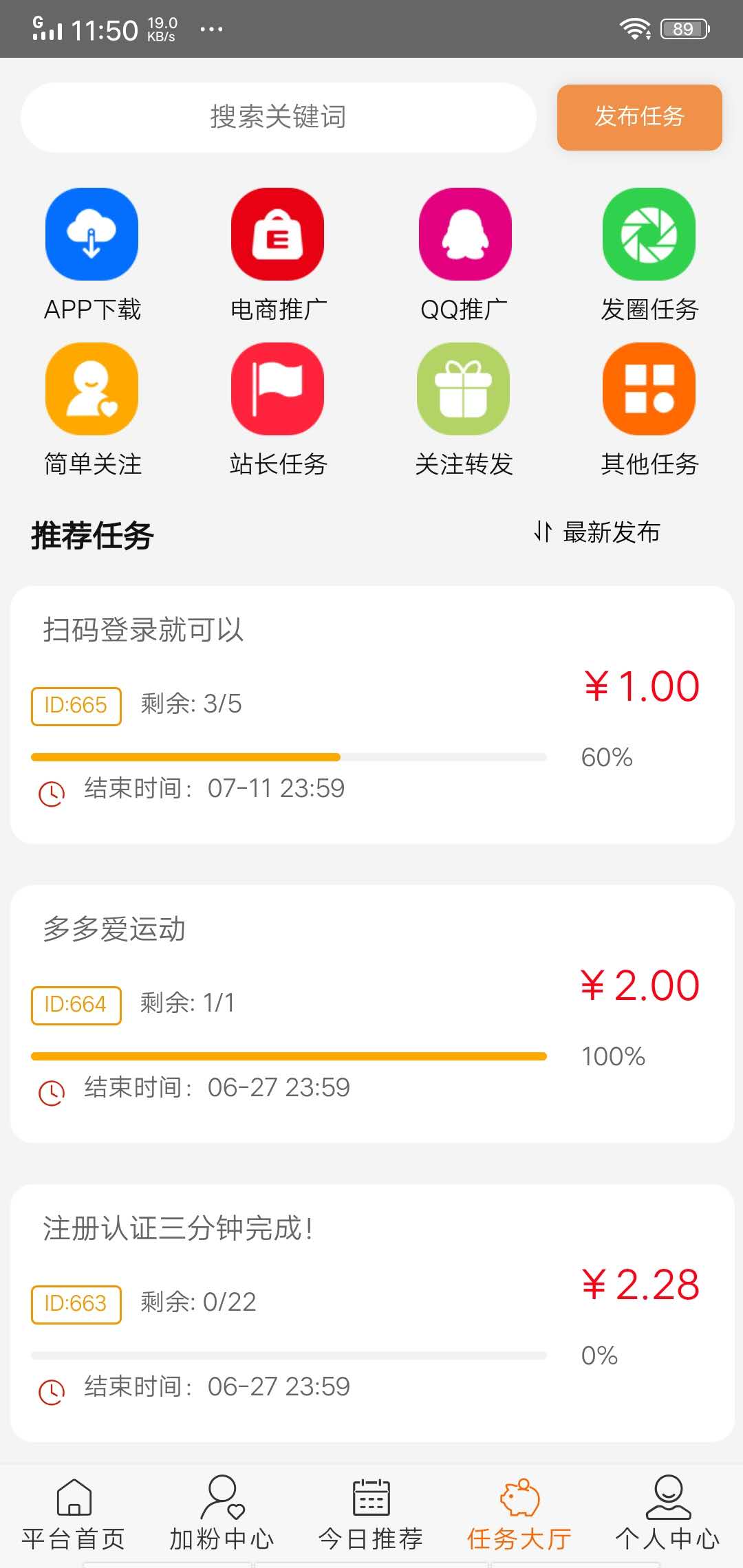743x1568 pixels.
Task: Click the 发圈任务 camera aperture icon
Action: [x=649, y=235]
